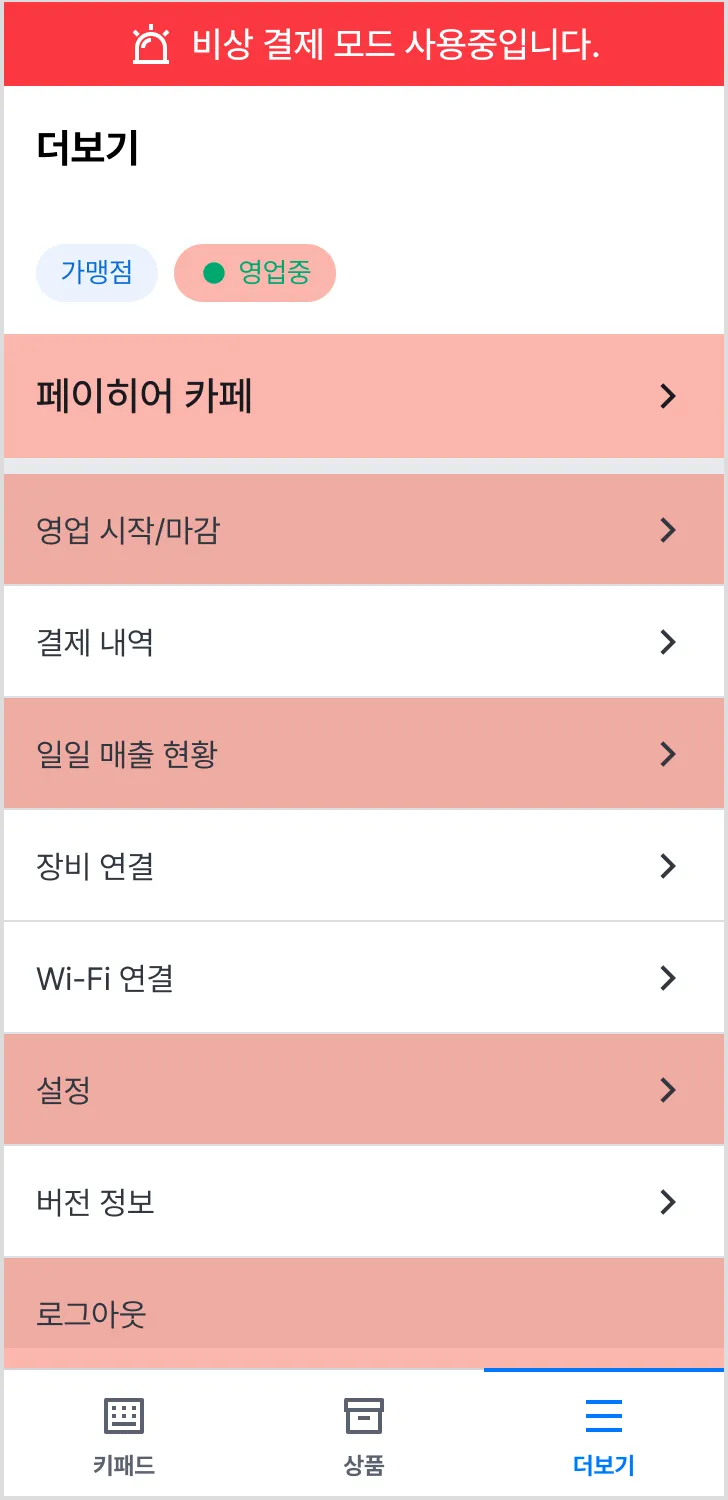728x1500 pixels.
Task: Open 영업 시작/마감 settings
Action: tap(364, 530)
